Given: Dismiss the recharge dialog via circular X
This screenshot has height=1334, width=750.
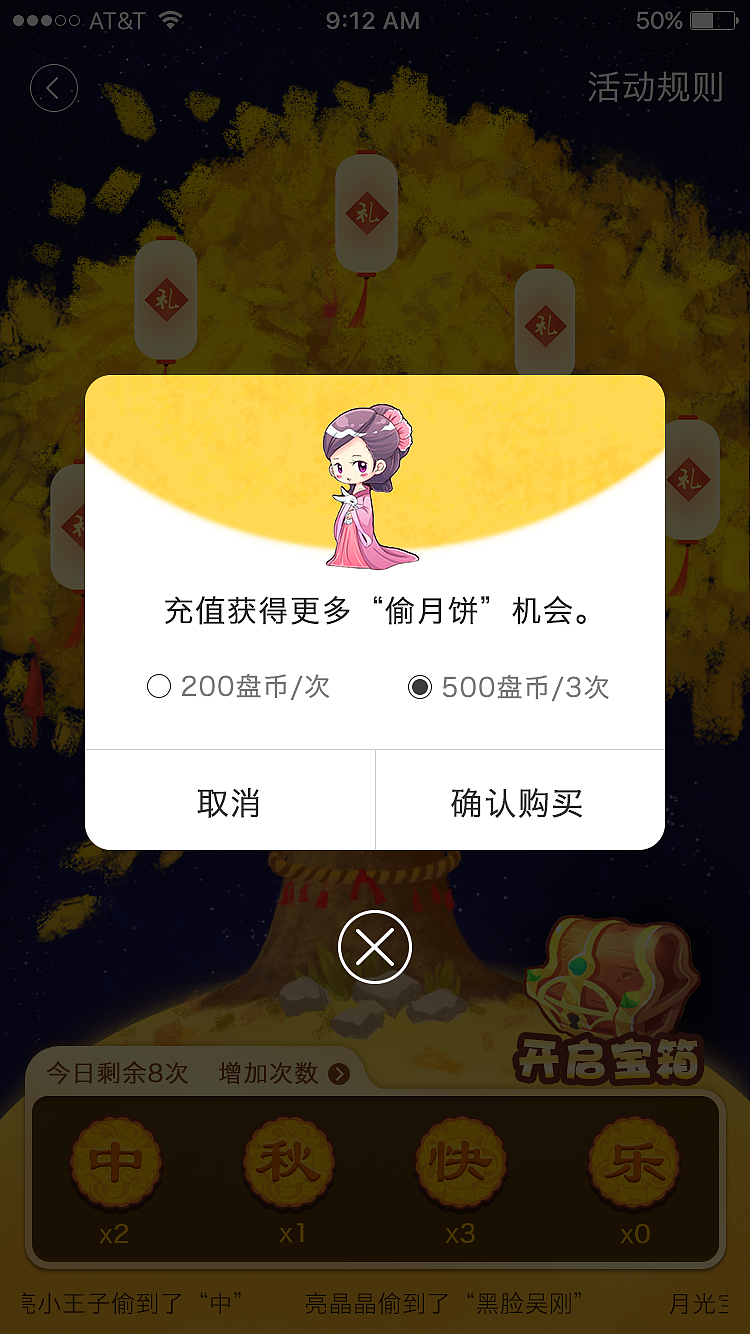Looking at the screenshot, I should point(375,945).
